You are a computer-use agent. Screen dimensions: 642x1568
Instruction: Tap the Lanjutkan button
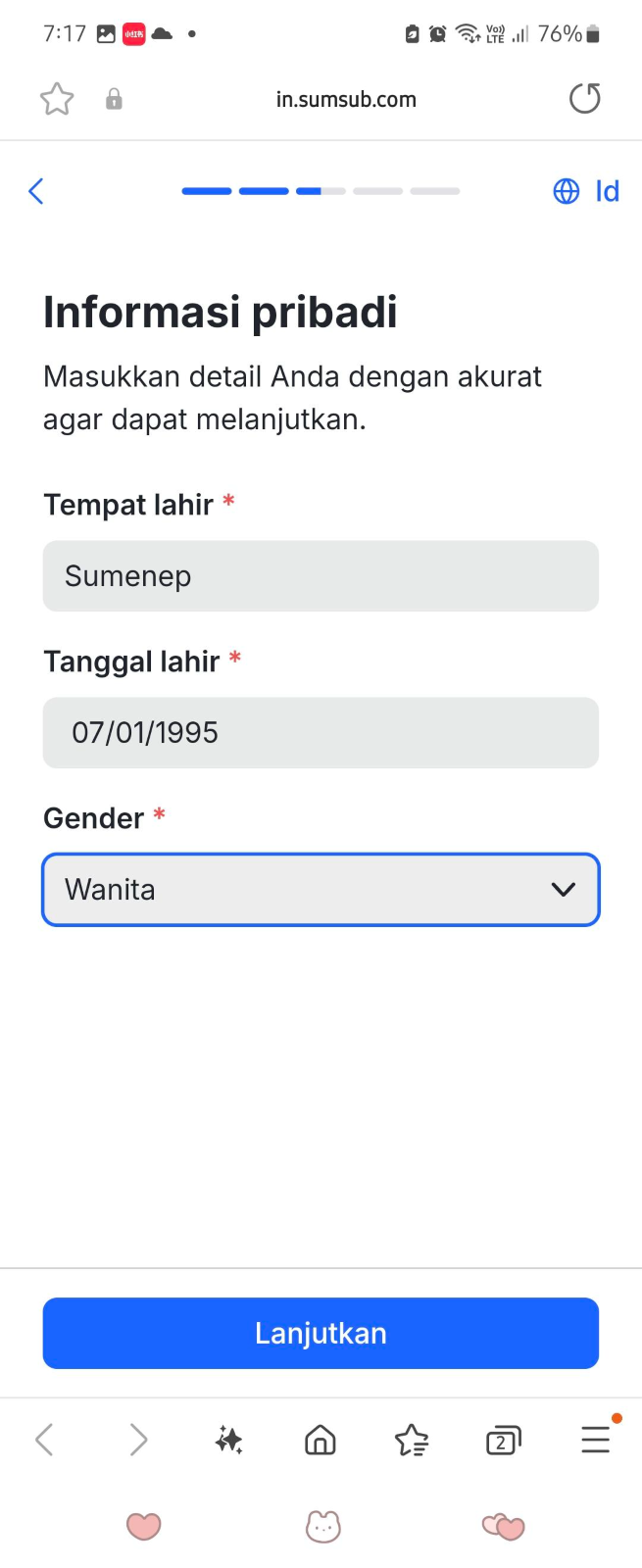321,1333
